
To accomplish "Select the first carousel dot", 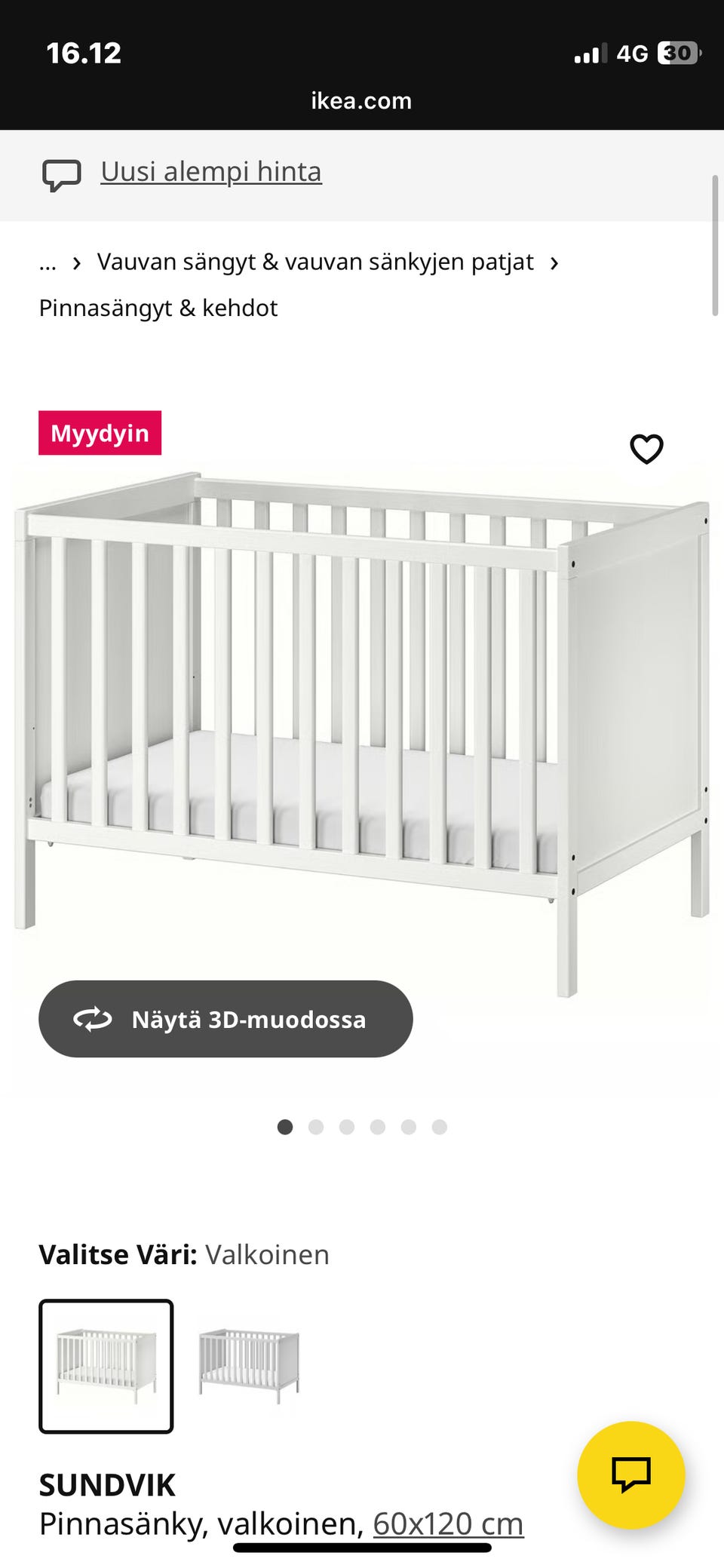I will point(285,1127).
